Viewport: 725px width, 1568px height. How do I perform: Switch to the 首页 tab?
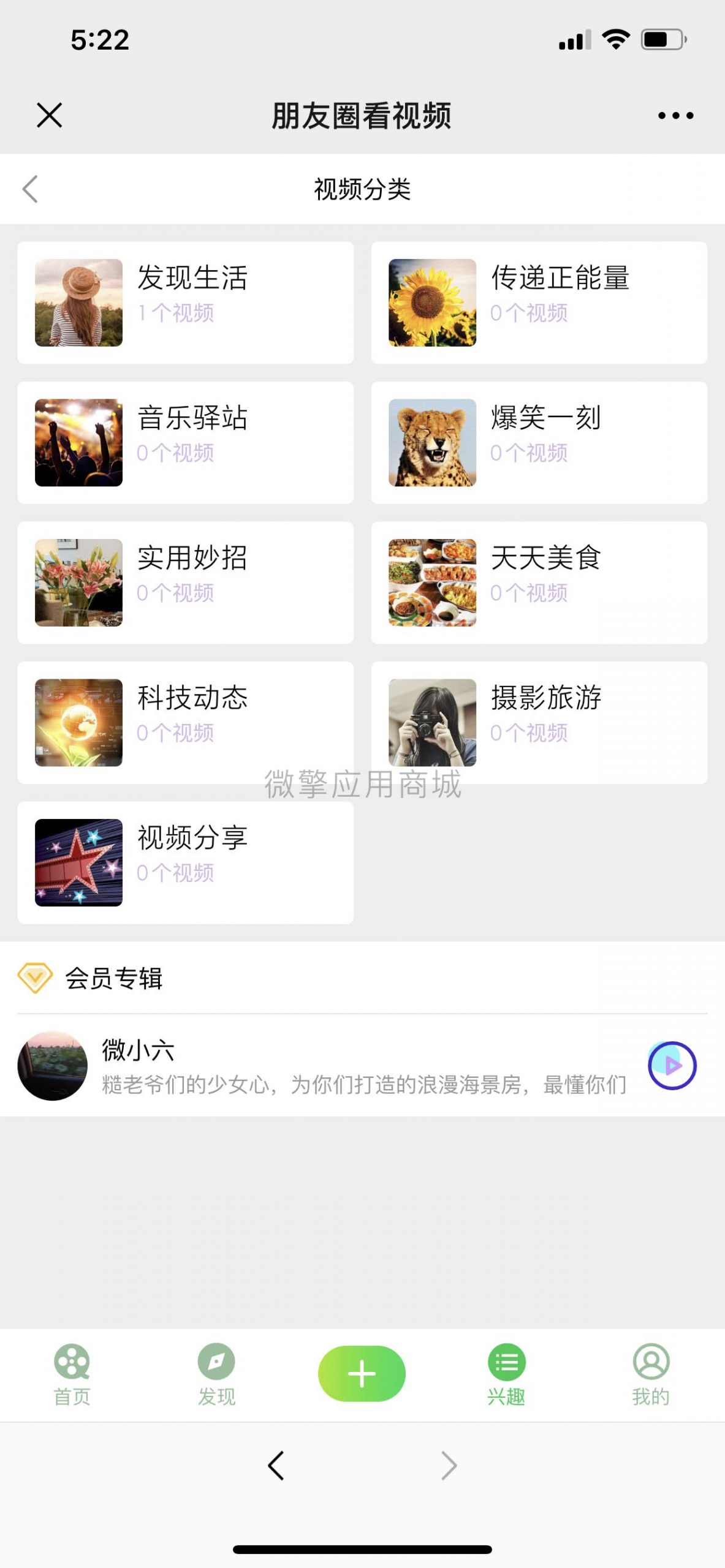pyautogui.click(x=72, y=1374)
